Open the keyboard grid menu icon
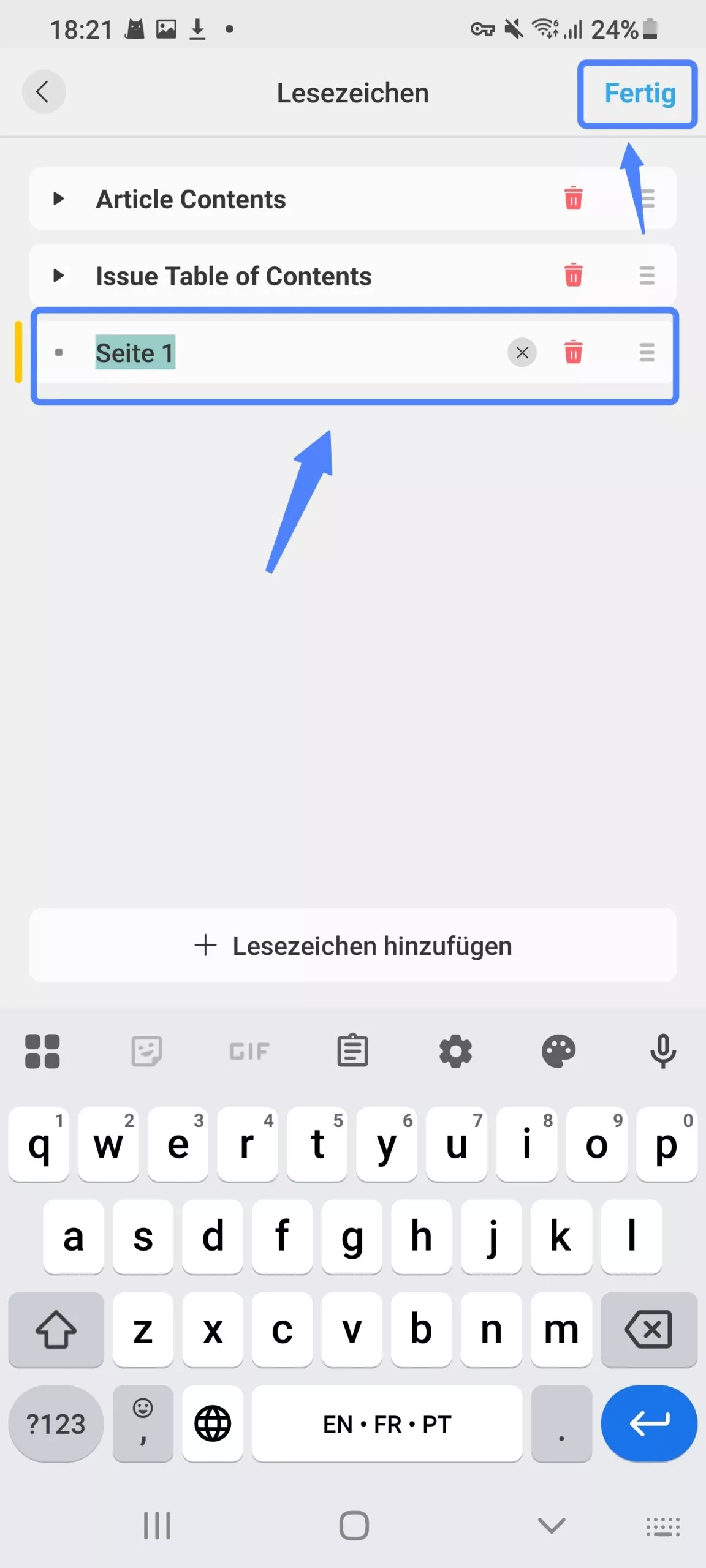The height and width of the screenshot is (1568, 706). (43, 1050)
